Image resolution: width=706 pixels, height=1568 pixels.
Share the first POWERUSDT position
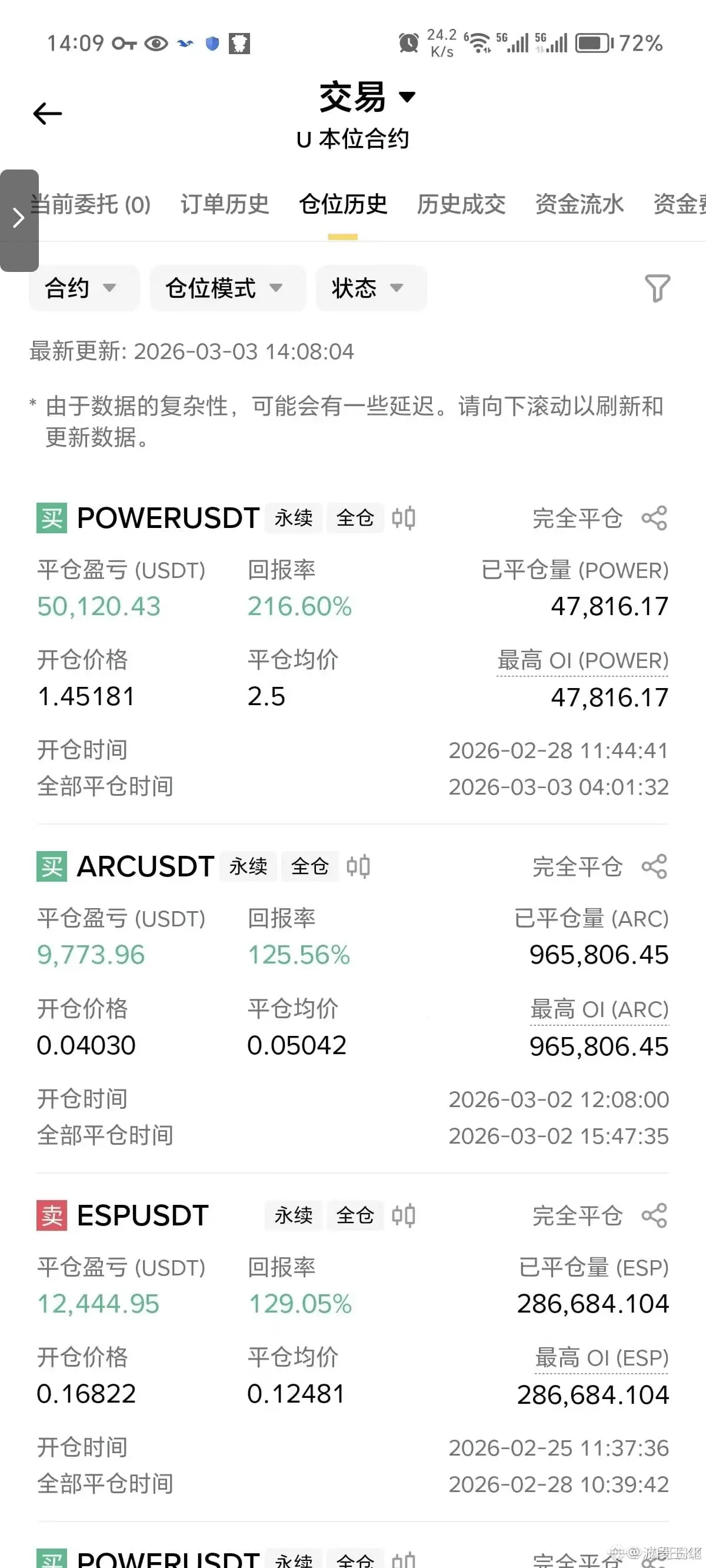tap(654, 518)
